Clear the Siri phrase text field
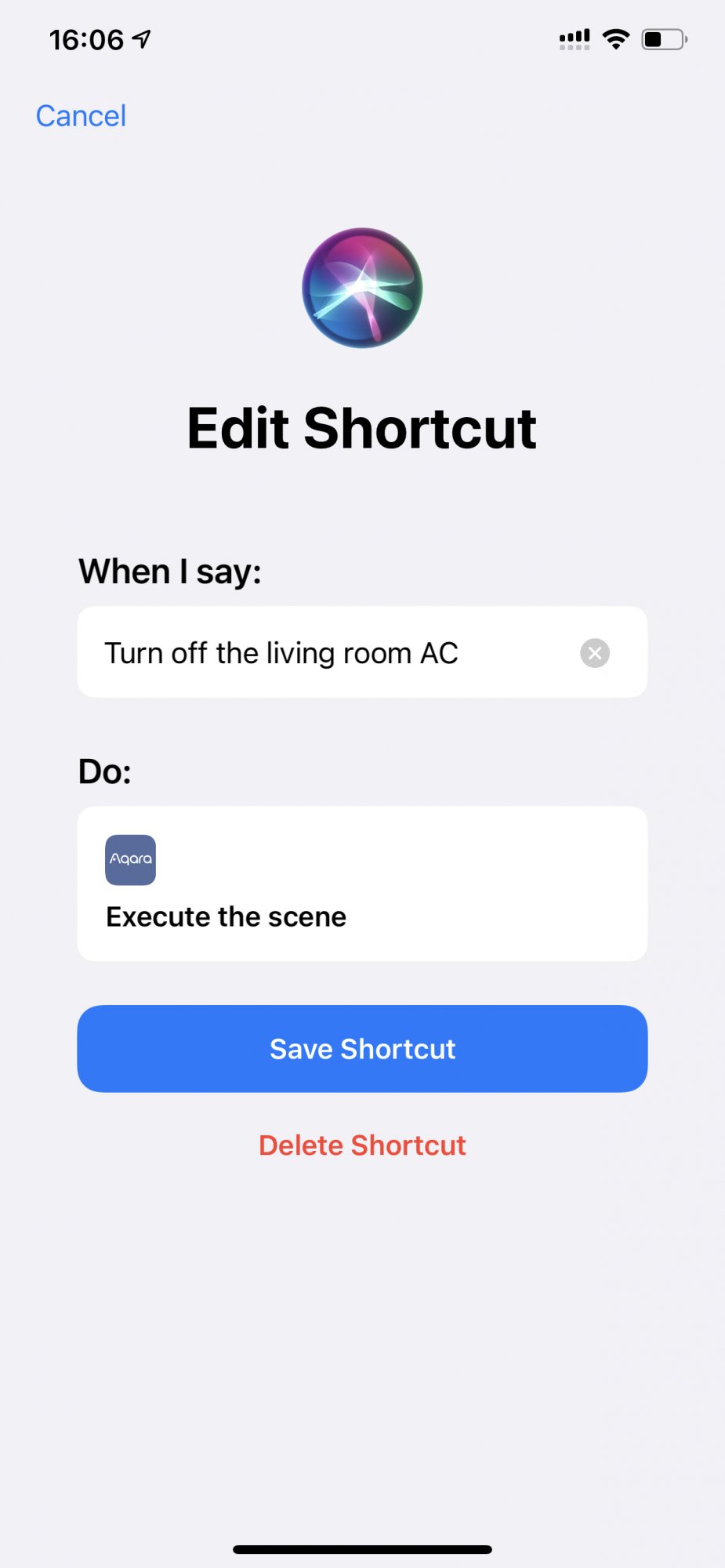This screenshot has height=1568, width=725. pos(594,653)
